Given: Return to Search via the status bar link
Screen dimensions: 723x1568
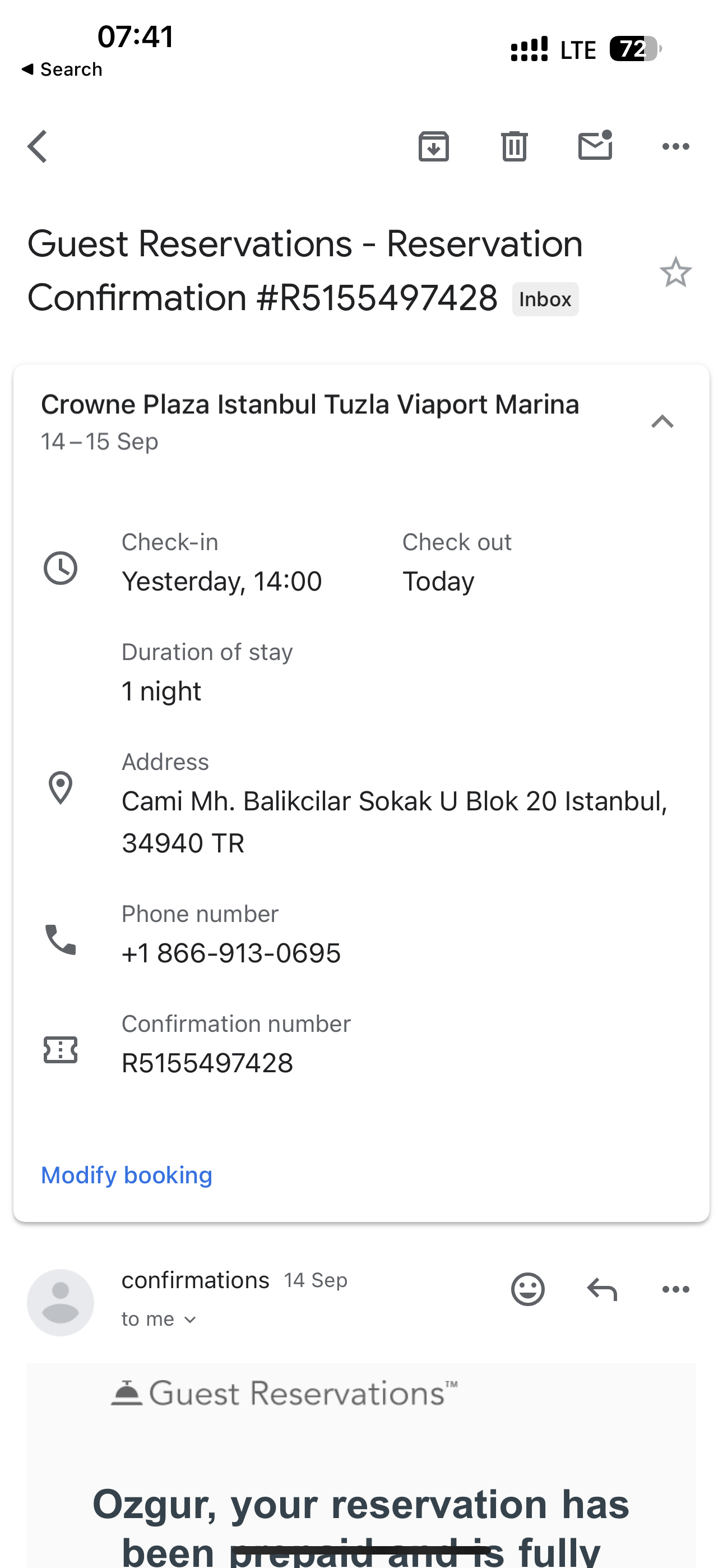Looking at the screenshot, I should [x=62, y=69].
